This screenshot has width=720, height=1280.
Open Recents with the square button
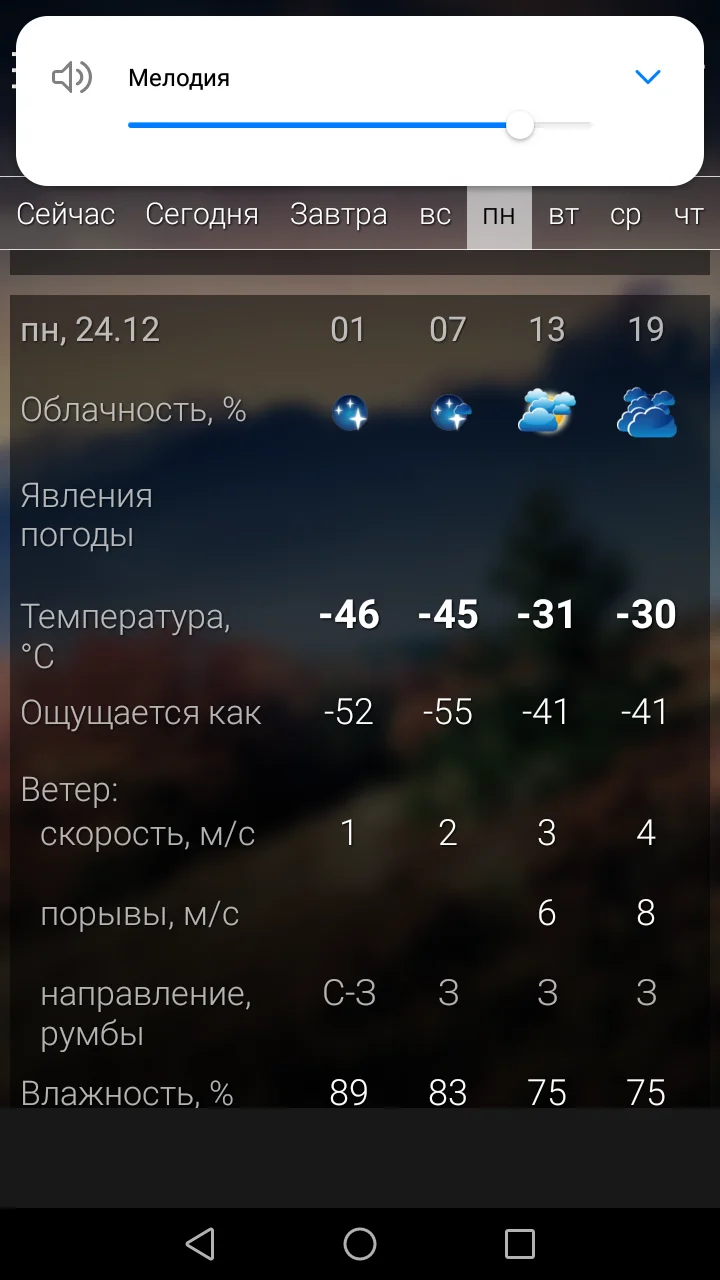519,1243
